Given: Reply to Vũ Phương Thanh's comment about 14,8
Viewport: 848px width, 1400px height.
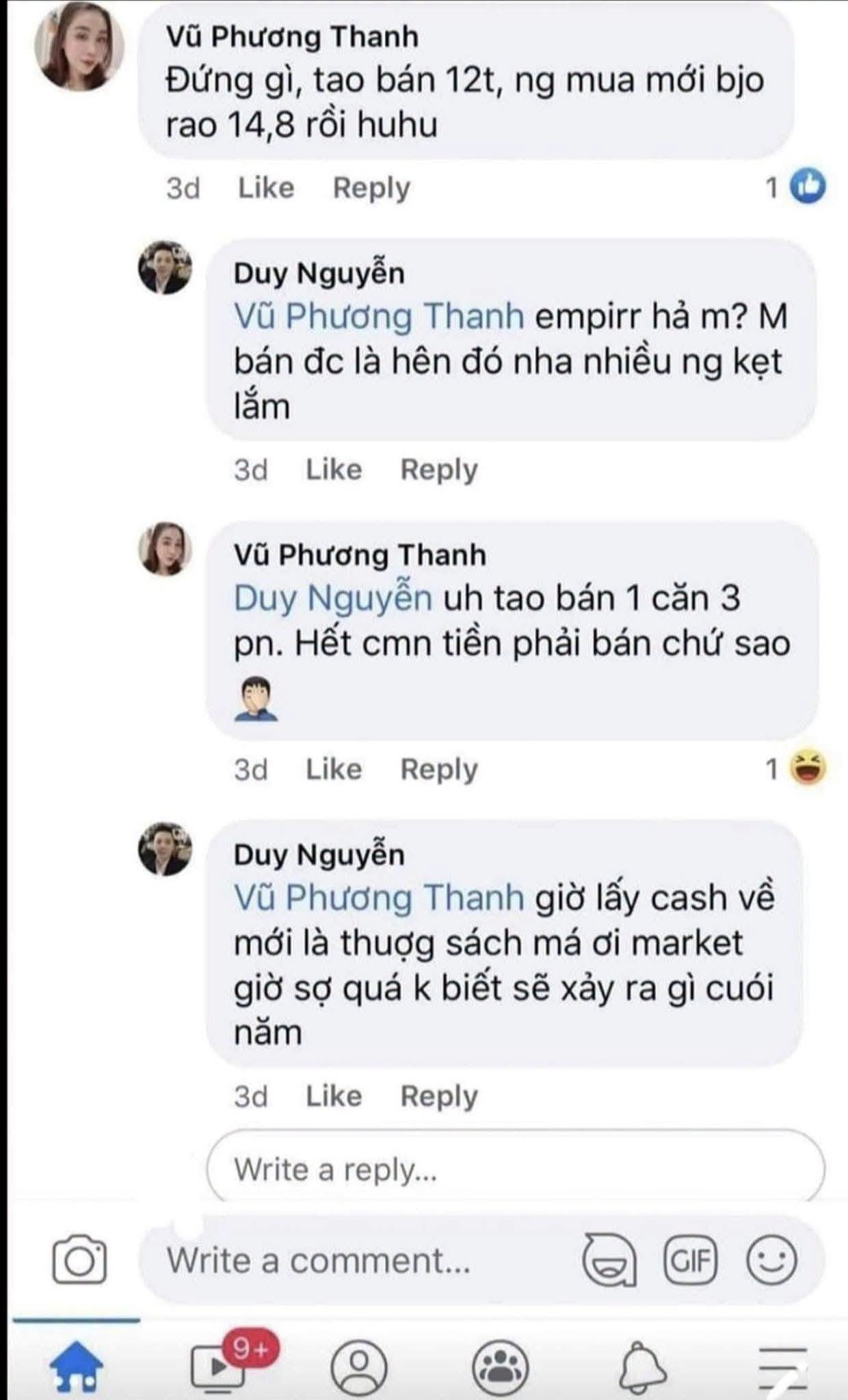Looking at the screenshot, I should click(x=371, y=189).
